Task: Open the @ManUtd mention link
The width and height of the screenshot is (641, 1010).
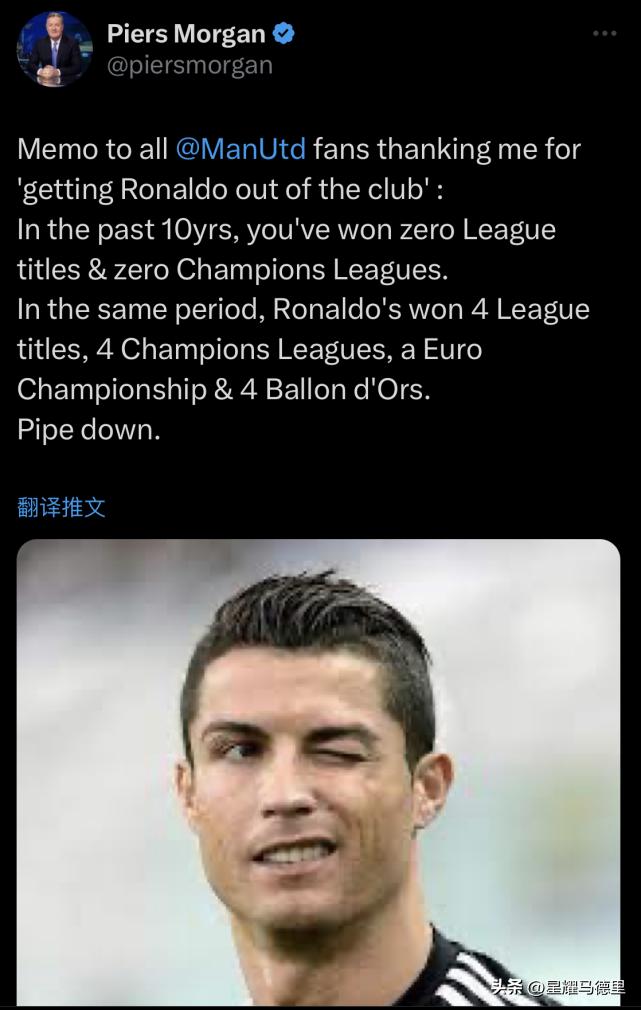Action: (x=240, y=150)
